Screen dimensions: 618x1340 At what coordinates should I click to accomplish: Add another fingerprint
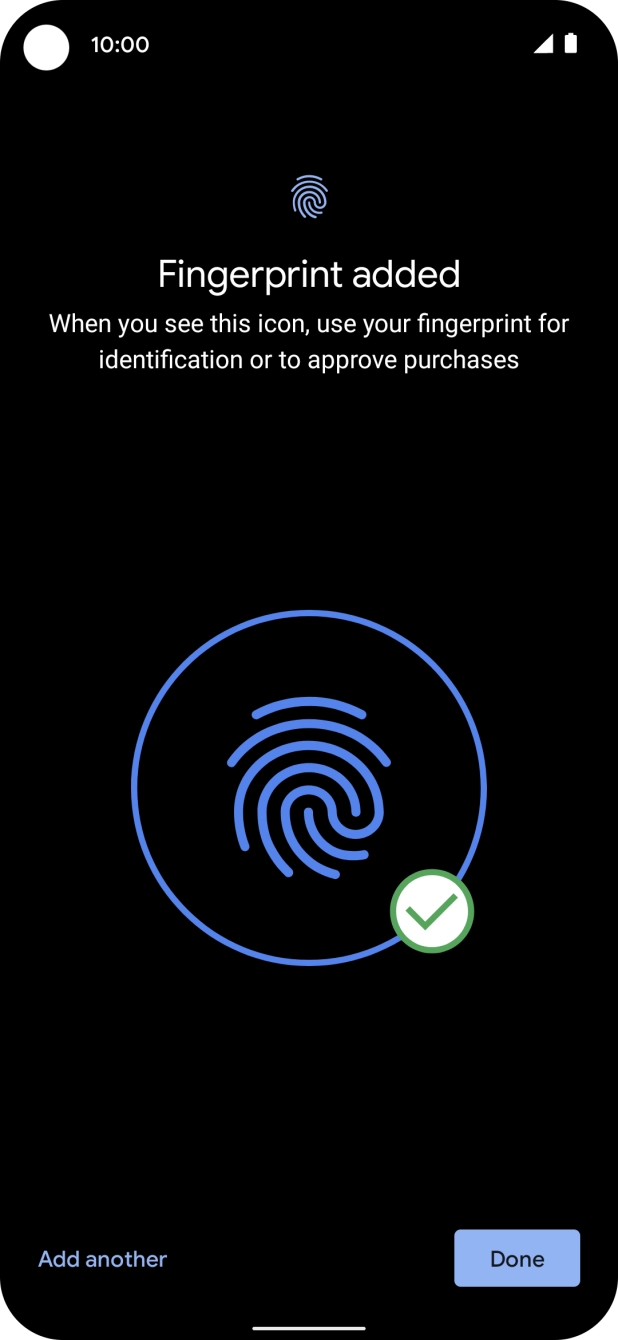pos(103,1259)
